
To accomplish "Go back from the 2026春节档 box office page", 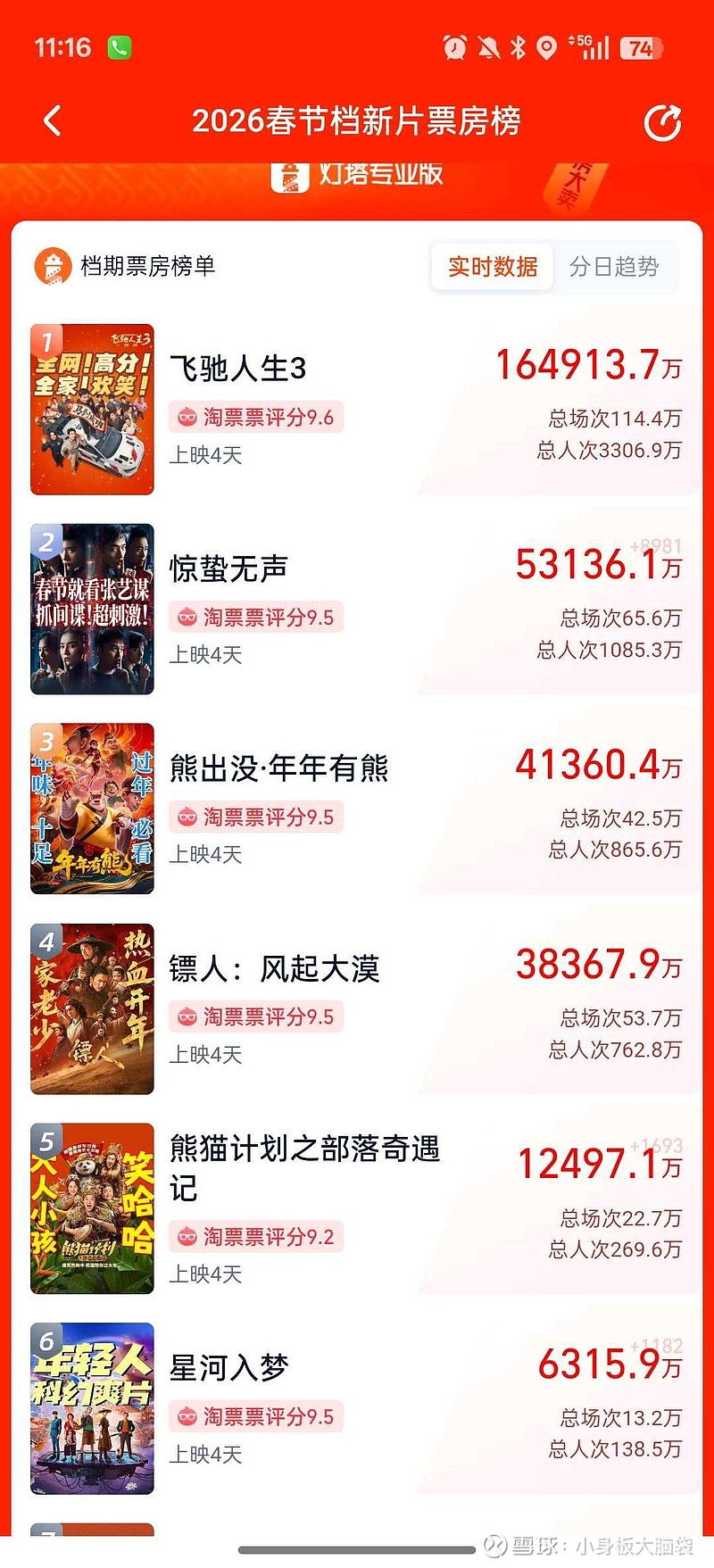I will 53,120.
